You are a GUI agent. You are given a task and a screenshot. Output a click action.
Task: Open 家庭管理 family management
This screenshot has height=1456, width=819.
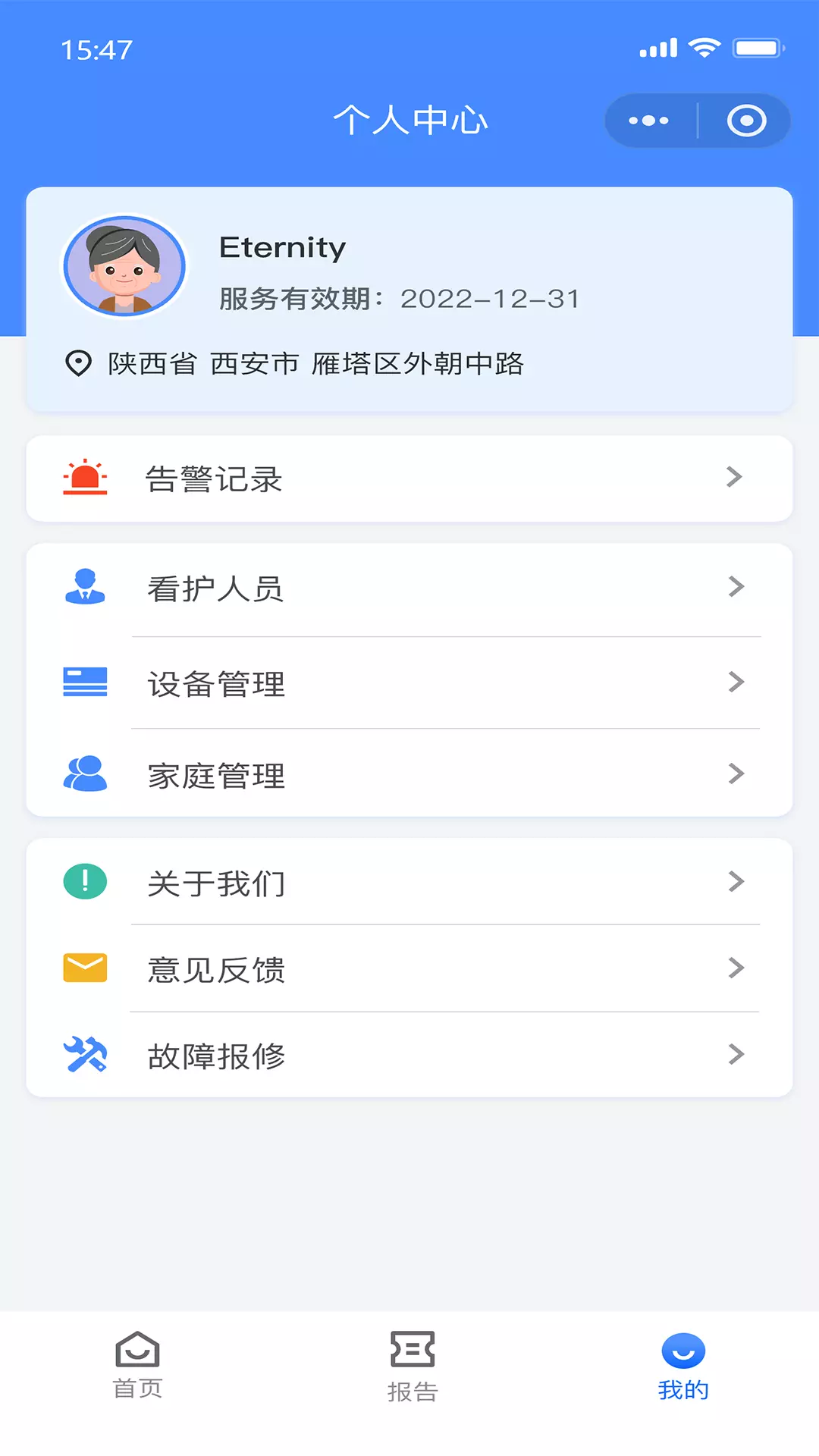click(x=409, y=773)
